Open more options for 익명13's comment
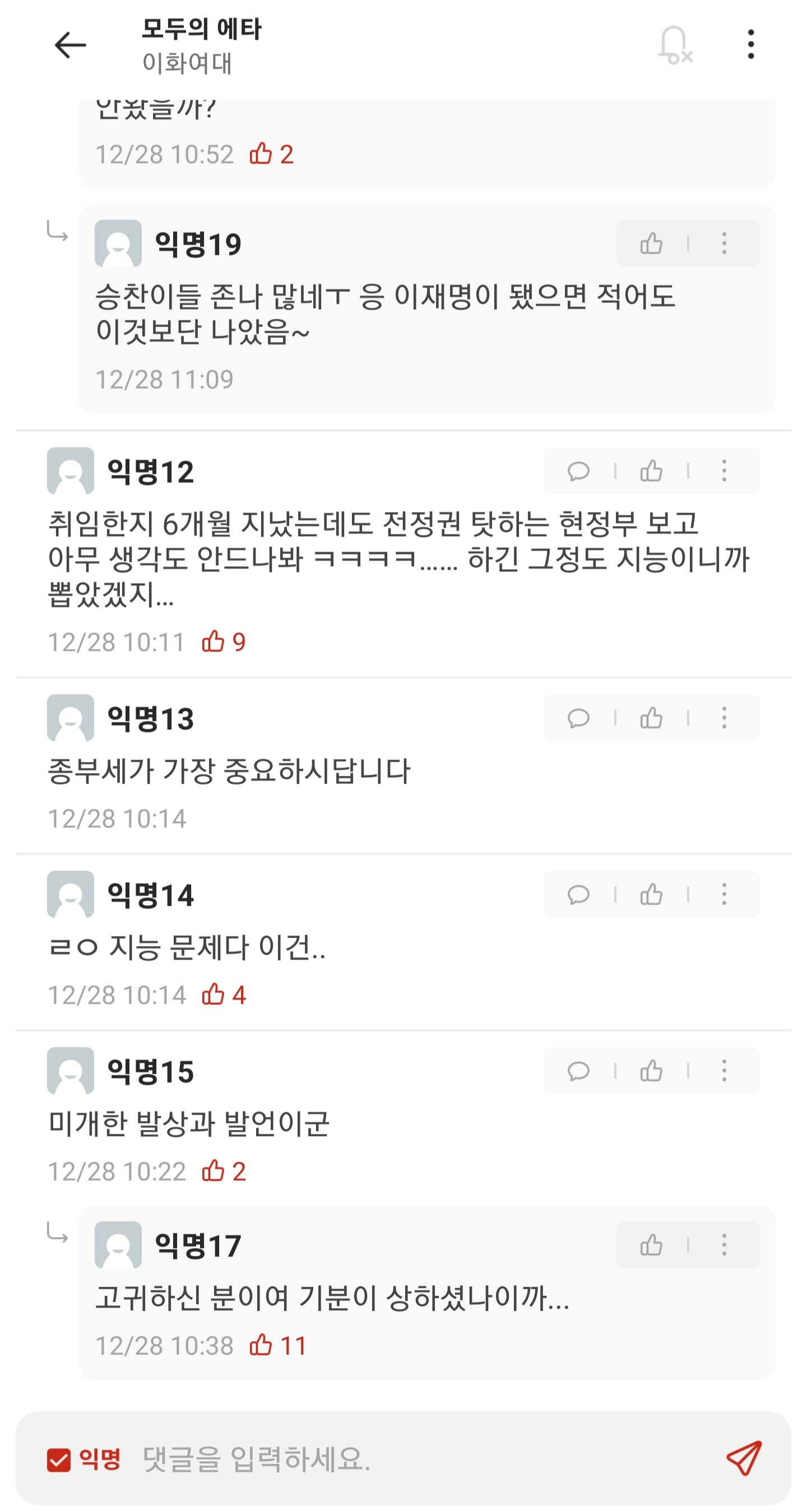This screenshot has height=1512, width=807. click(723, 718)
